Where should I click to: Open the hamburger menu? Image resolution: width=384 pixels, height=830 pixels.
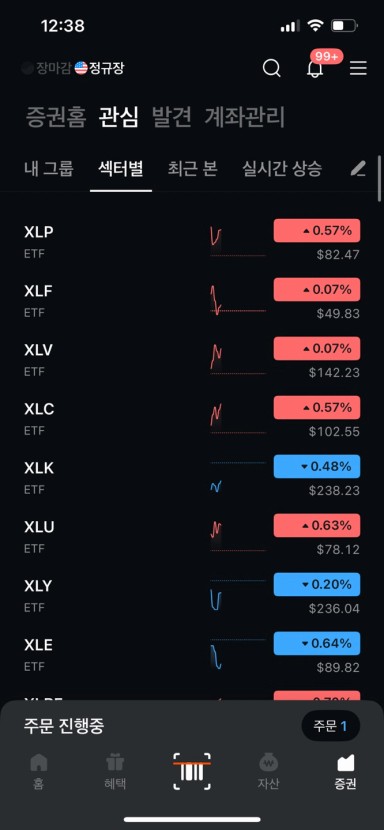pos(358,68)
